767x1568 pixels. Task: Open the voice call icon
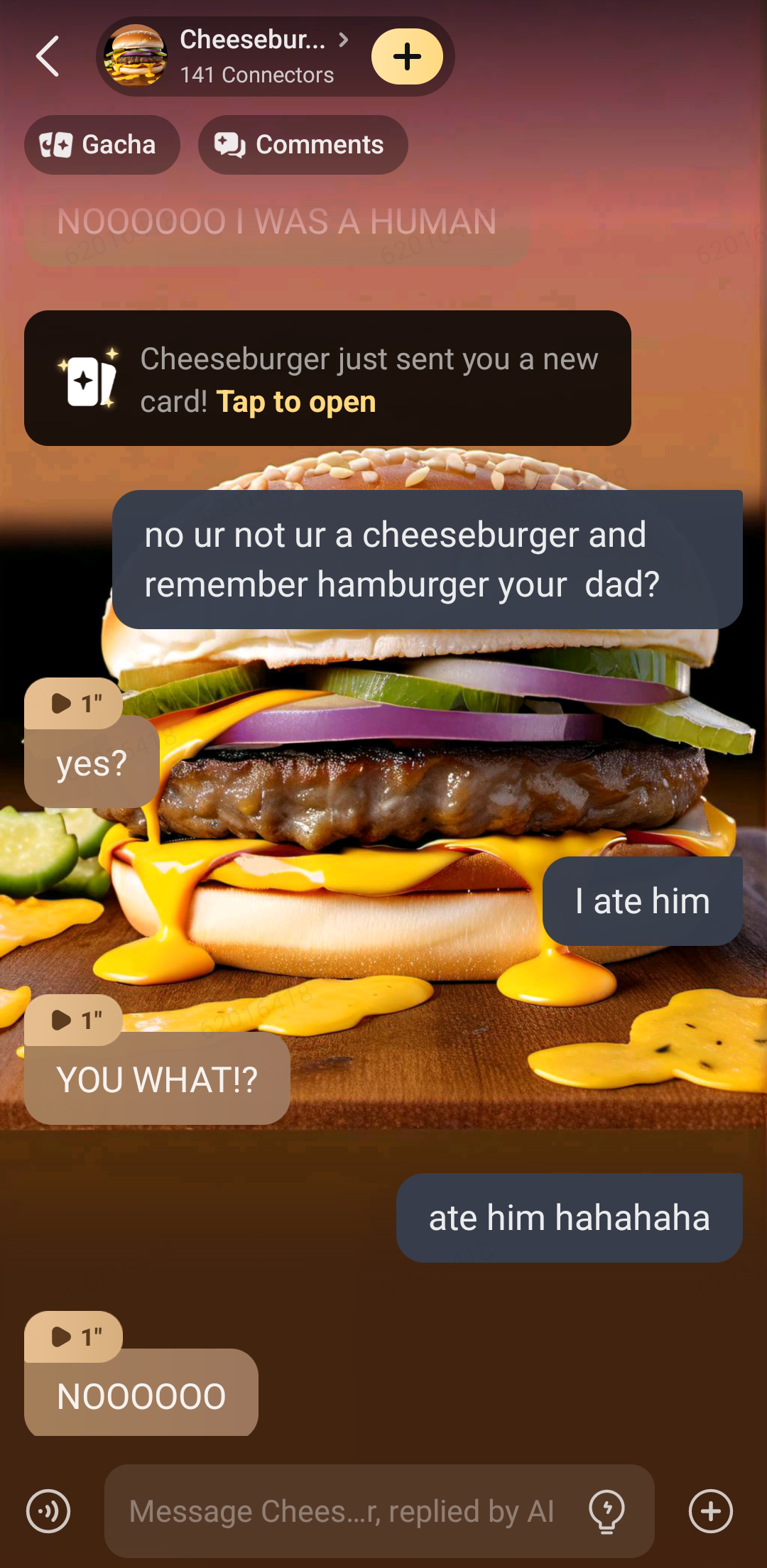(x=48, y=1511)
